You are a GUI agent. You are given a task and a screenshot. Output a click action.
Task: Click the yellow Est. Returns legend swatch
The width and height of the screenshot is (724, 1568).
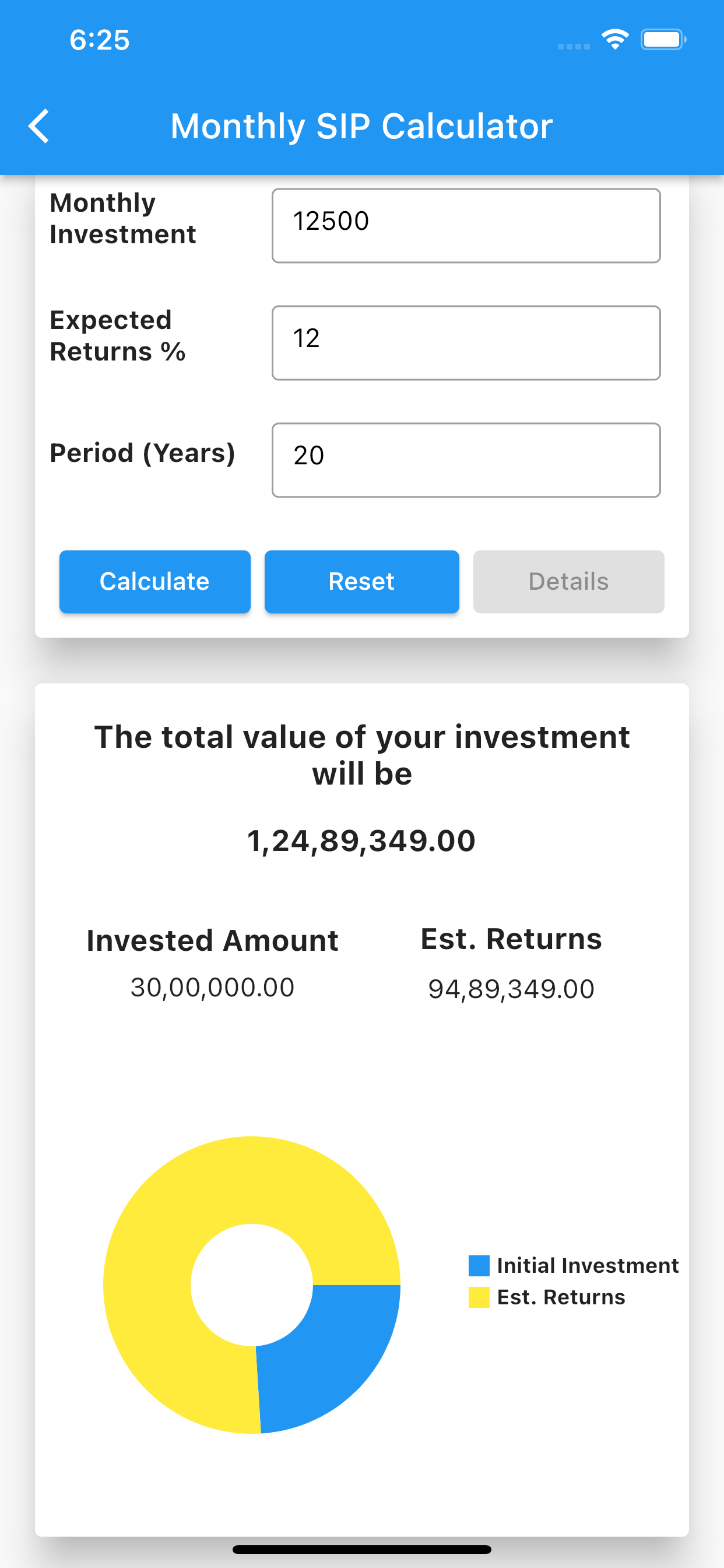[x=479, y=1297]
